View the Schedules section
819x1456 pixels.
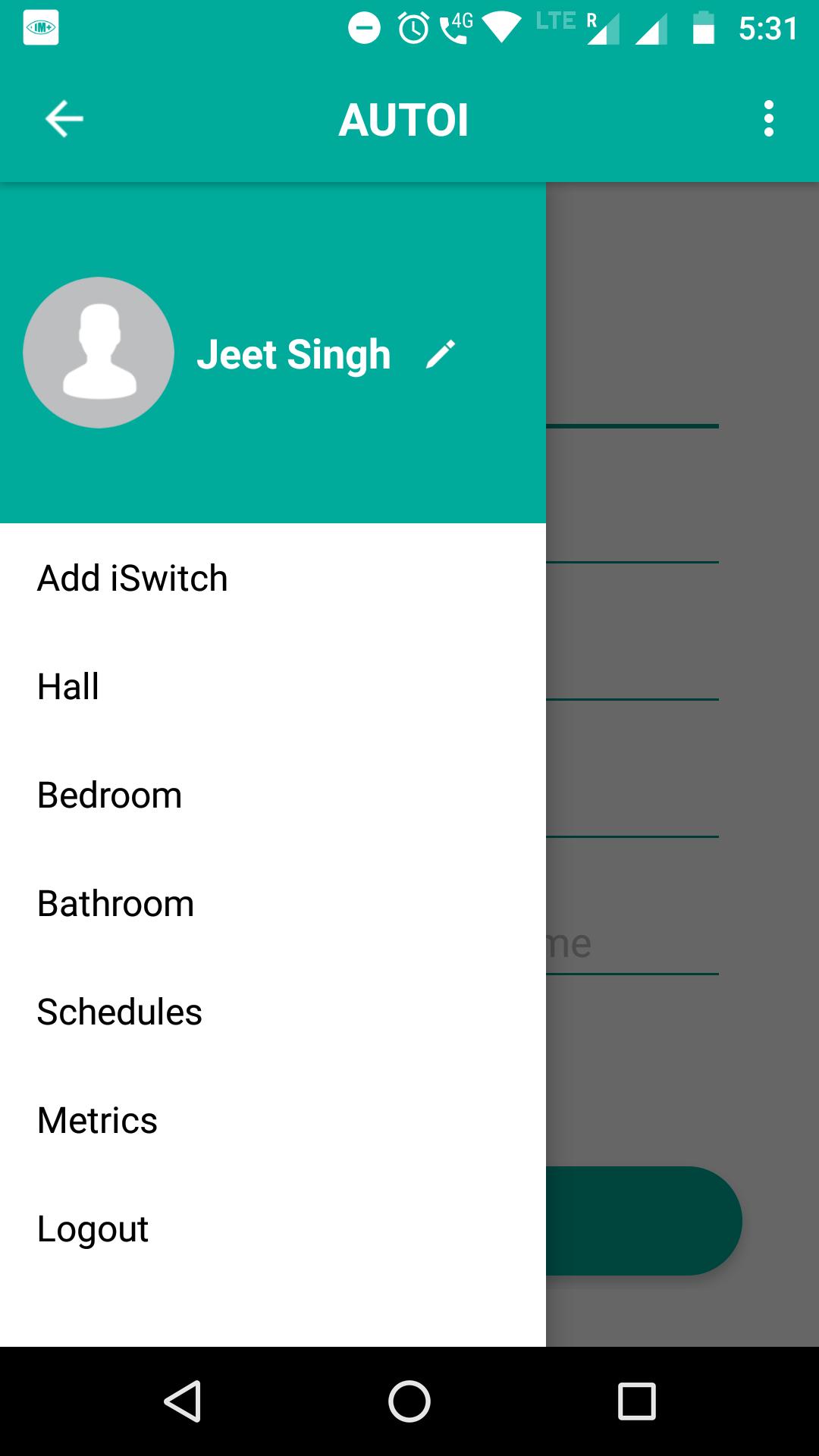point(120,1012)
